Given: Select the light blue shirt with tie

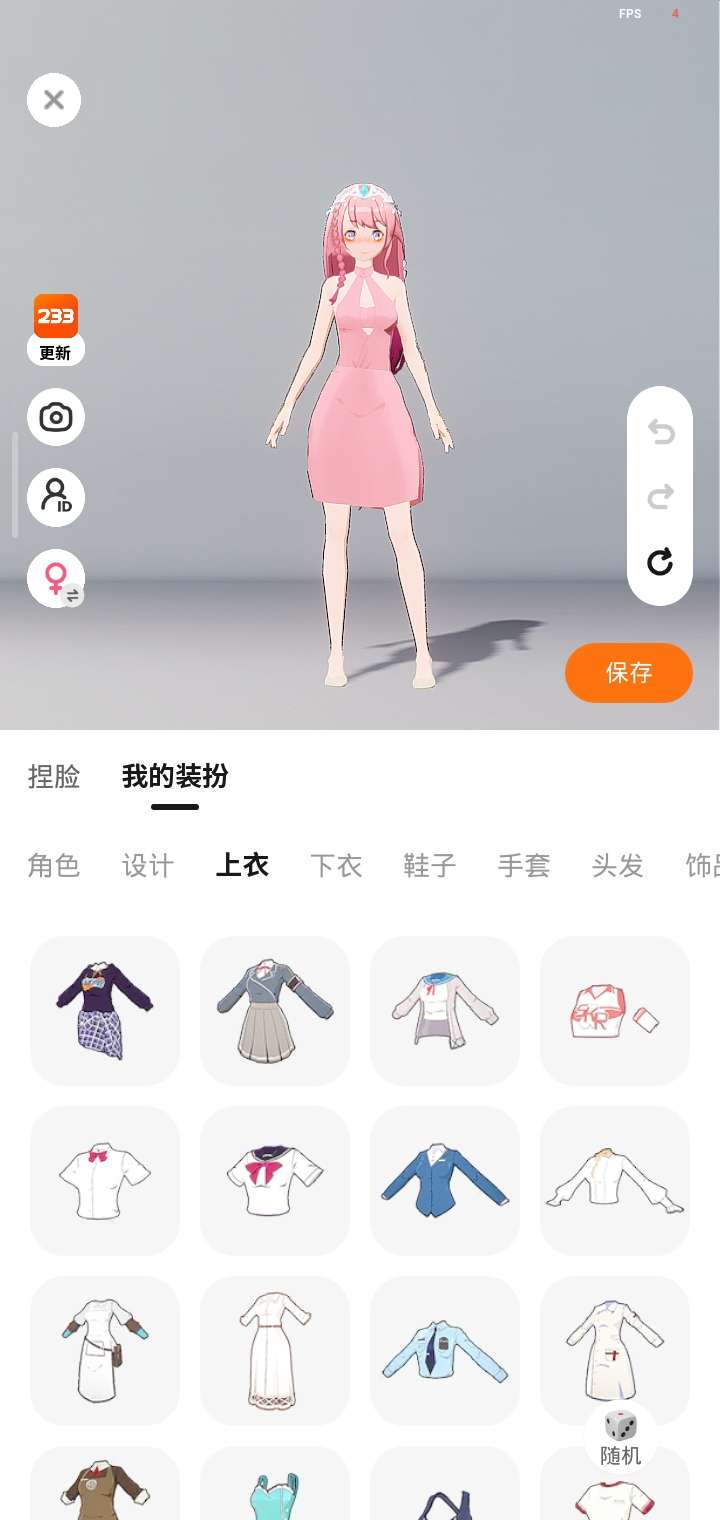Looking at the screenshot, I should coord(445,1351).
